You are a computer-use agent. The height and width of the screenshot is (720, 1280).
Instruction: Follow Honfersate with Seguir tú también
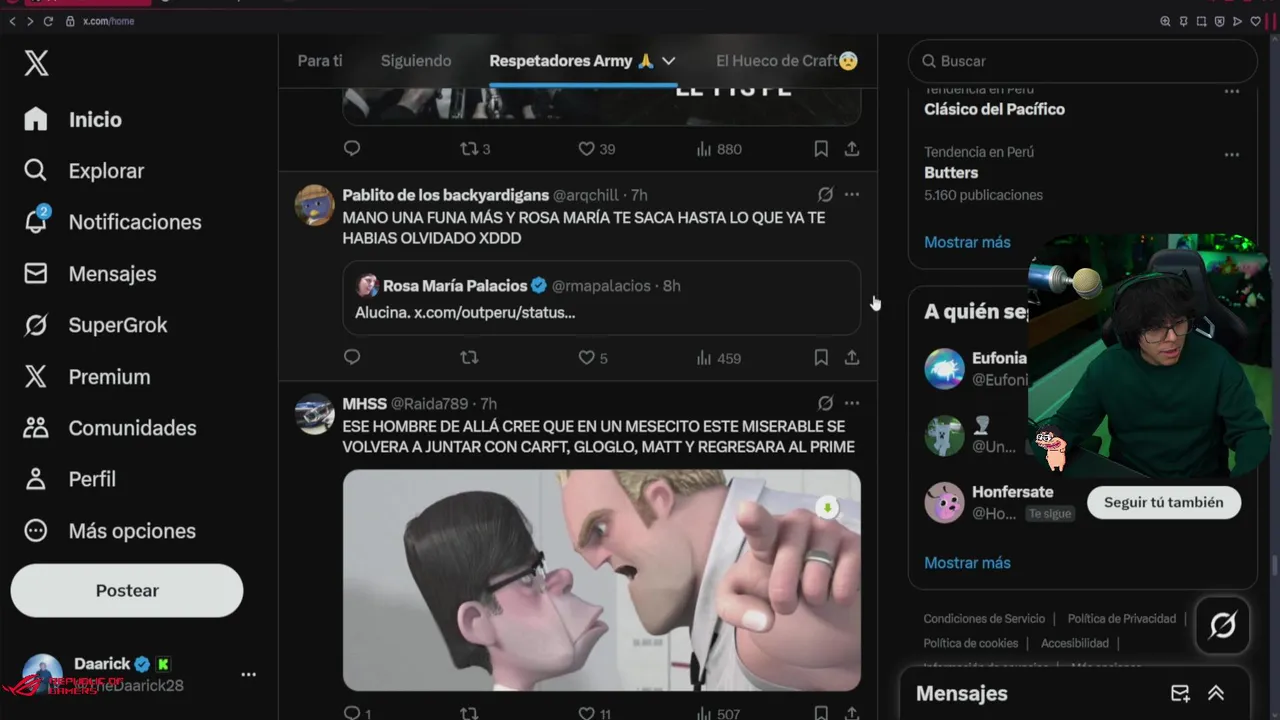1163,502
